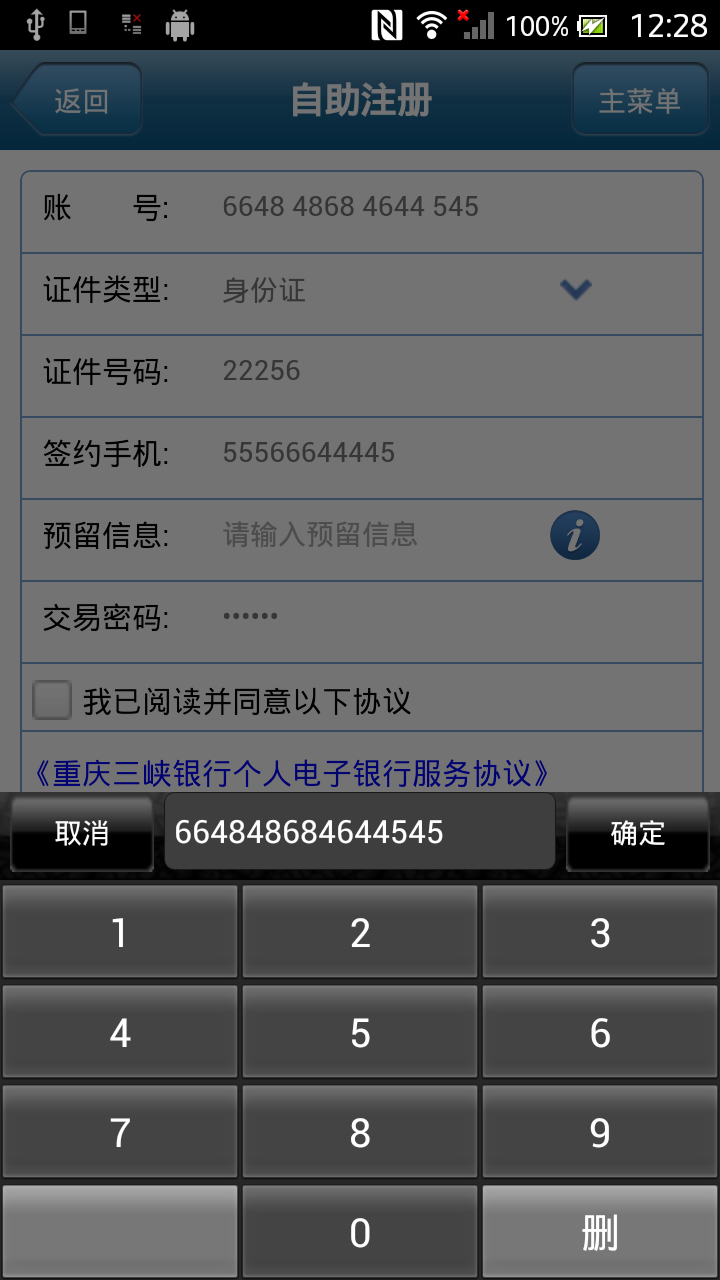Screen dimensions: 720x1280
Task: Tap the keypad key 9
Action: [600, 1132]
